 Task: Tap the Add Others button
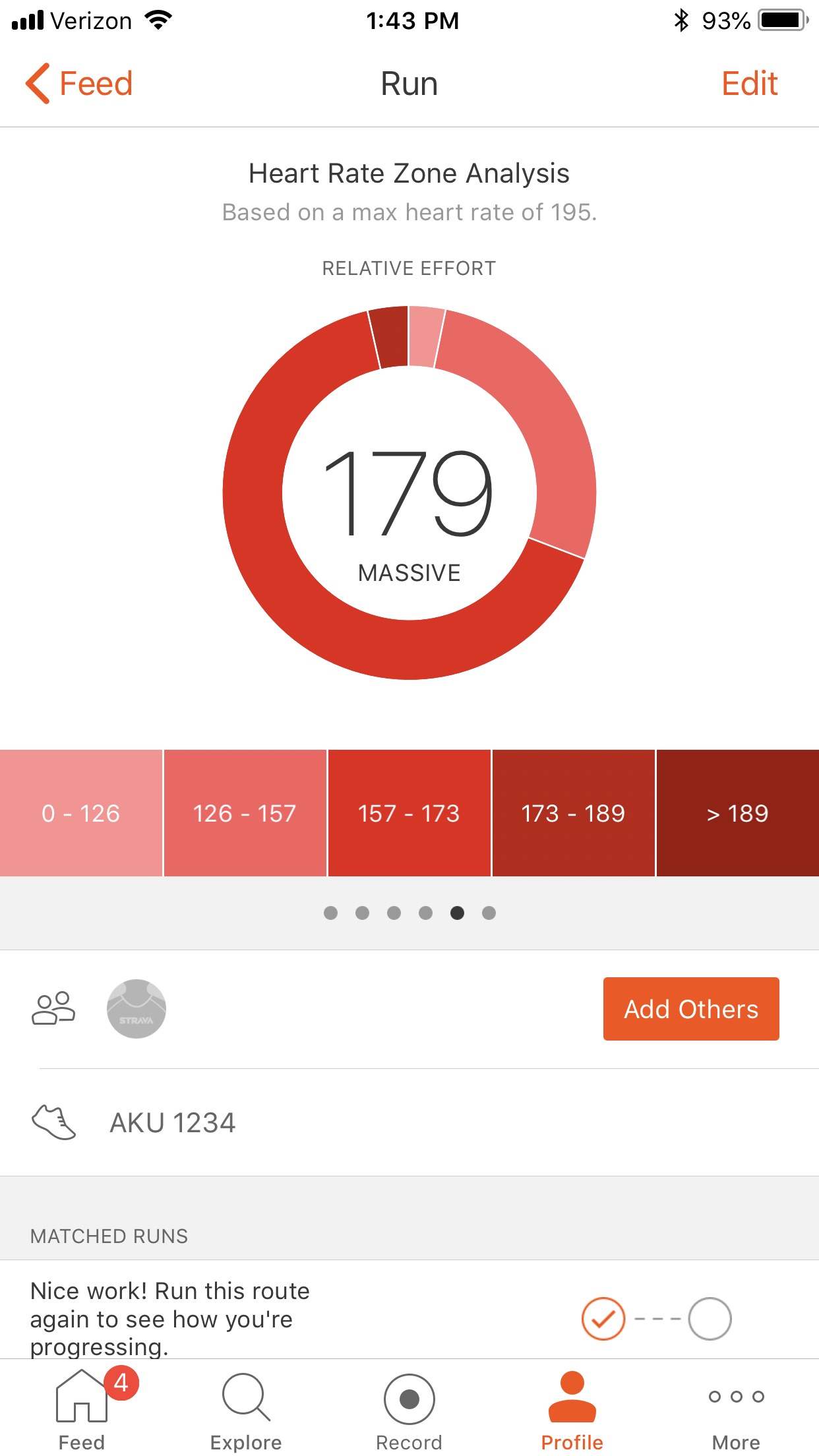pos(691,1009)
